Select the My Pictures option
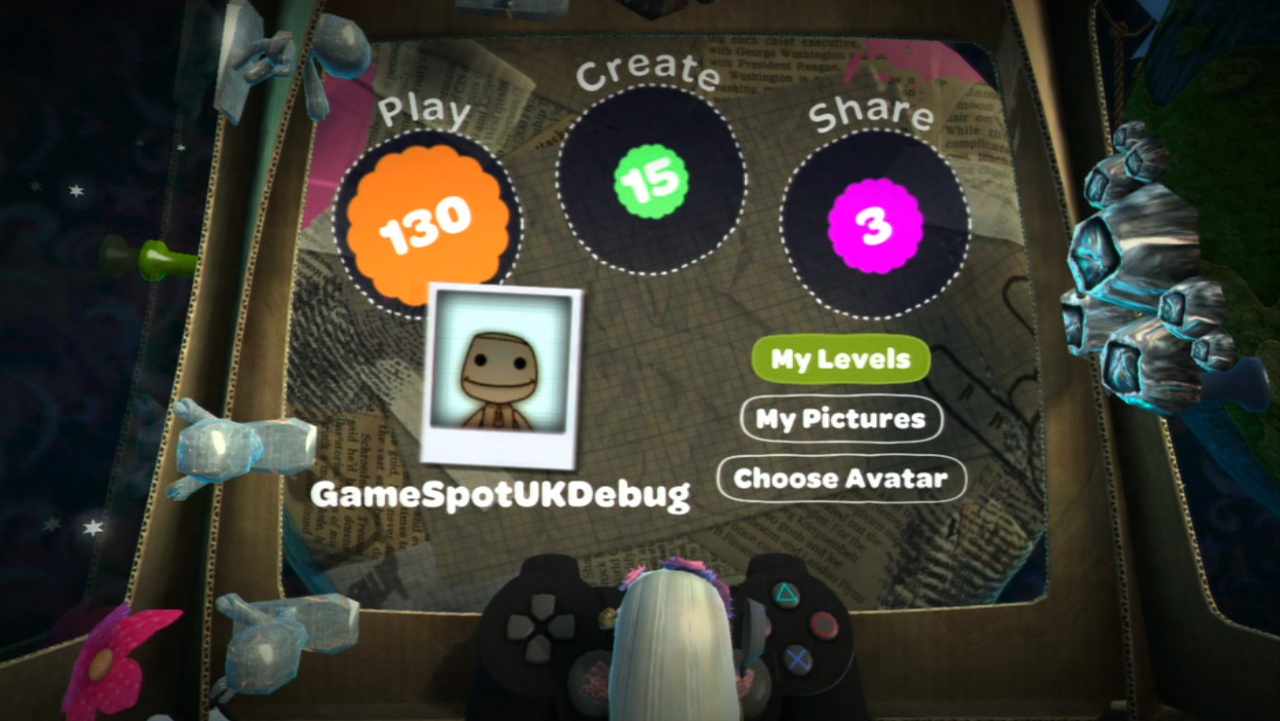The image size is (1280, 721). click(840, 418)
